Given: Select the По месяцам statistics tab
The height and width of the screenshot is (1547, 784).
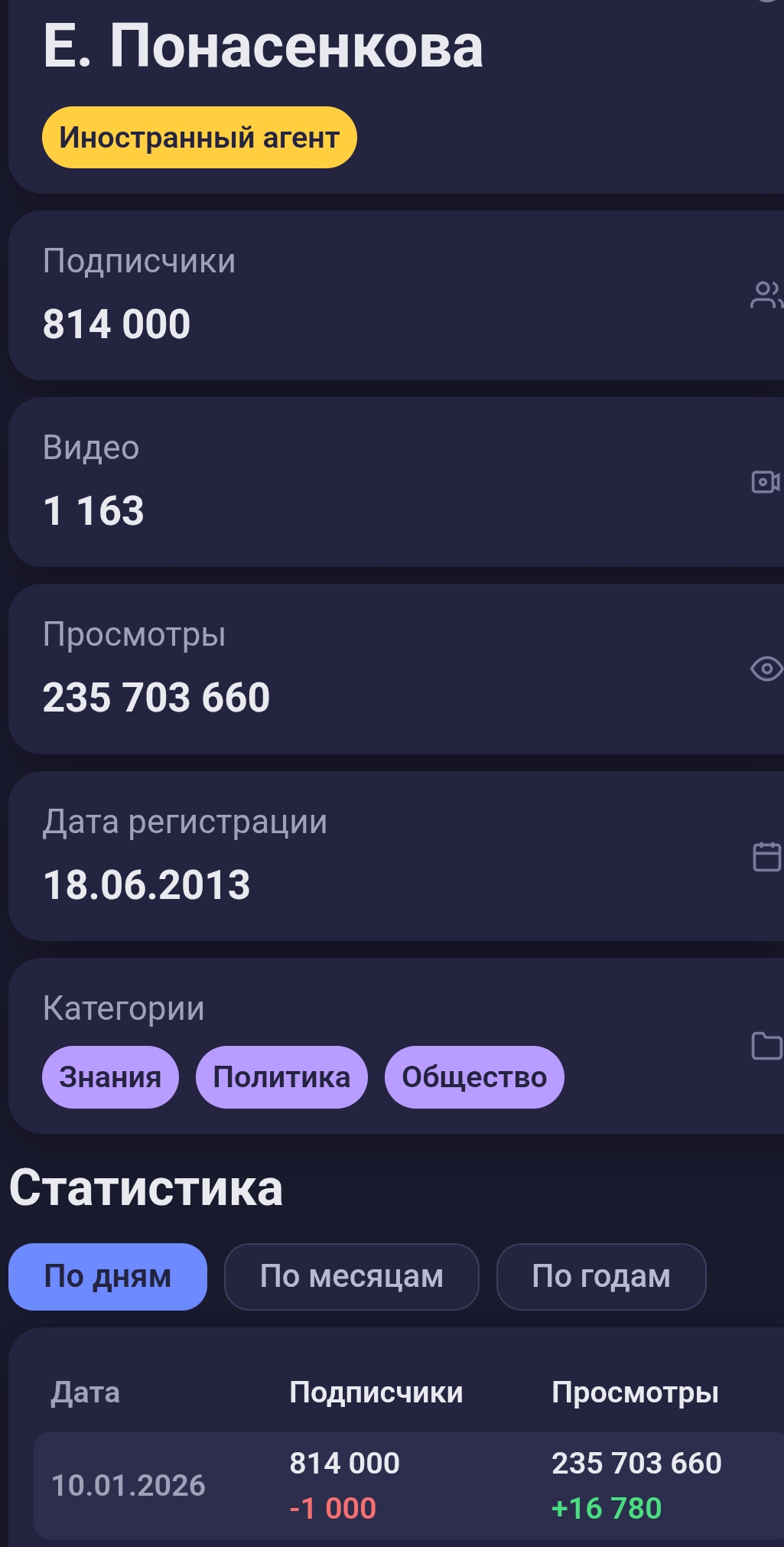Looking at the screenshot, I should pyautogui.click(x=351, y=1277).
